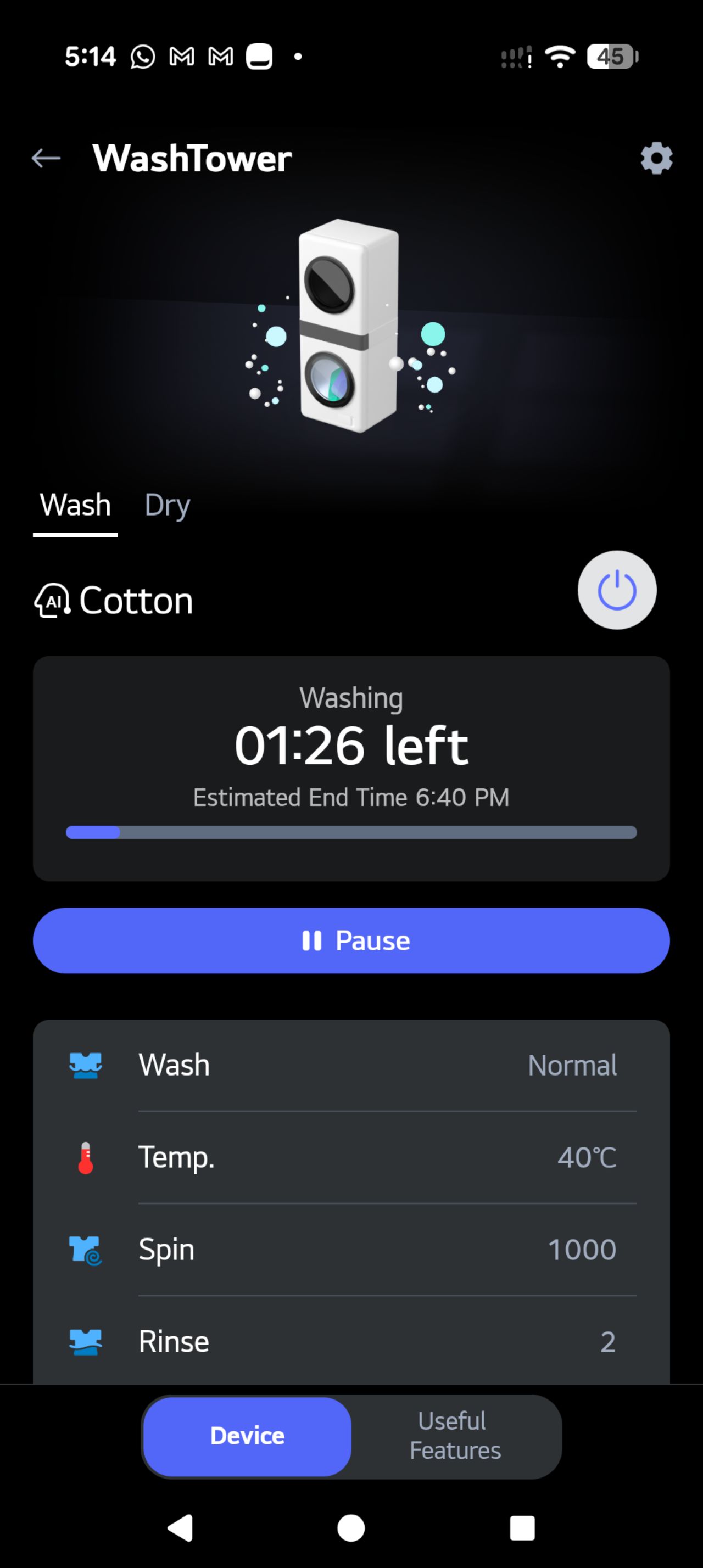The image size is (703, 1568).
Task: Switch to the Dry tab
Action: coord(168,505)
